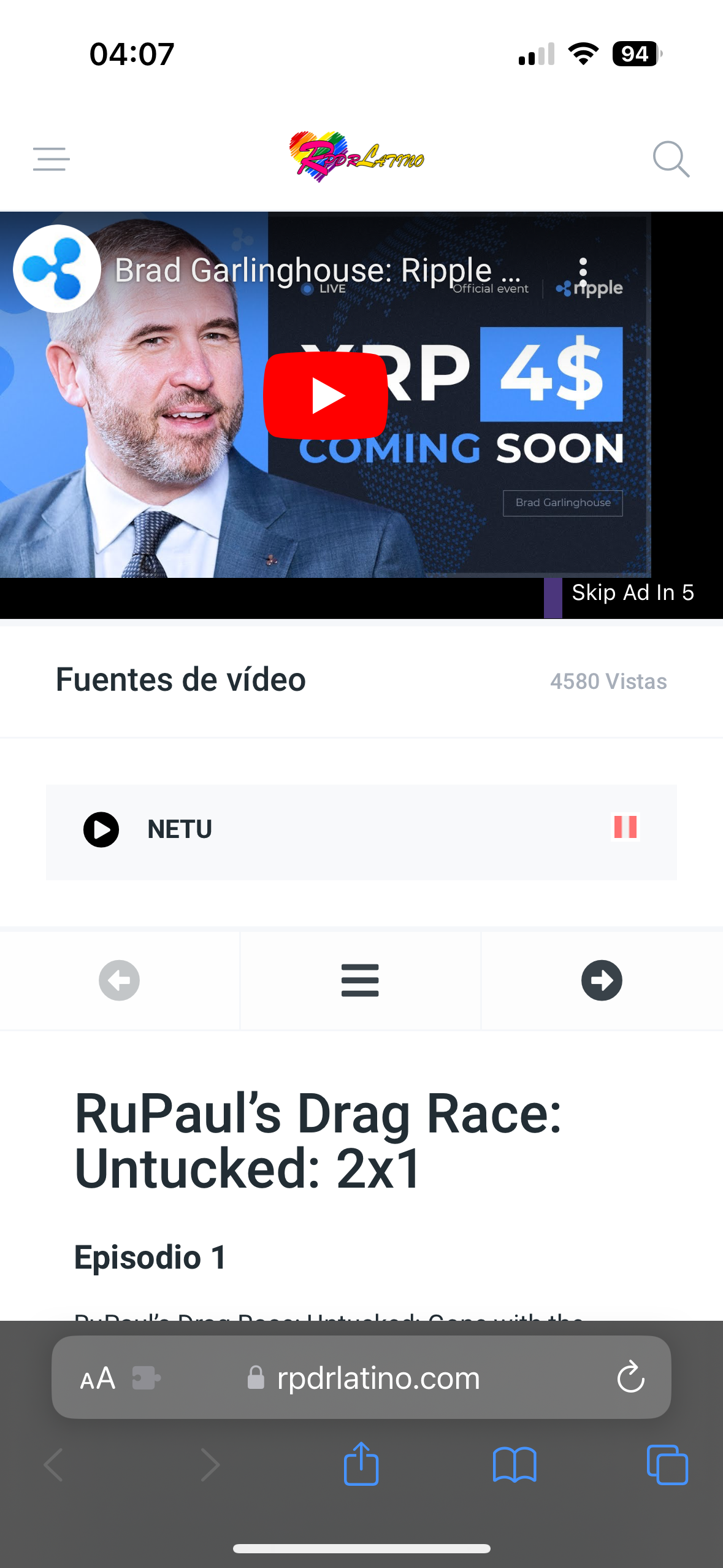Open the episode list icon
Screen dimensions: 723x1568
coord(359,980)
